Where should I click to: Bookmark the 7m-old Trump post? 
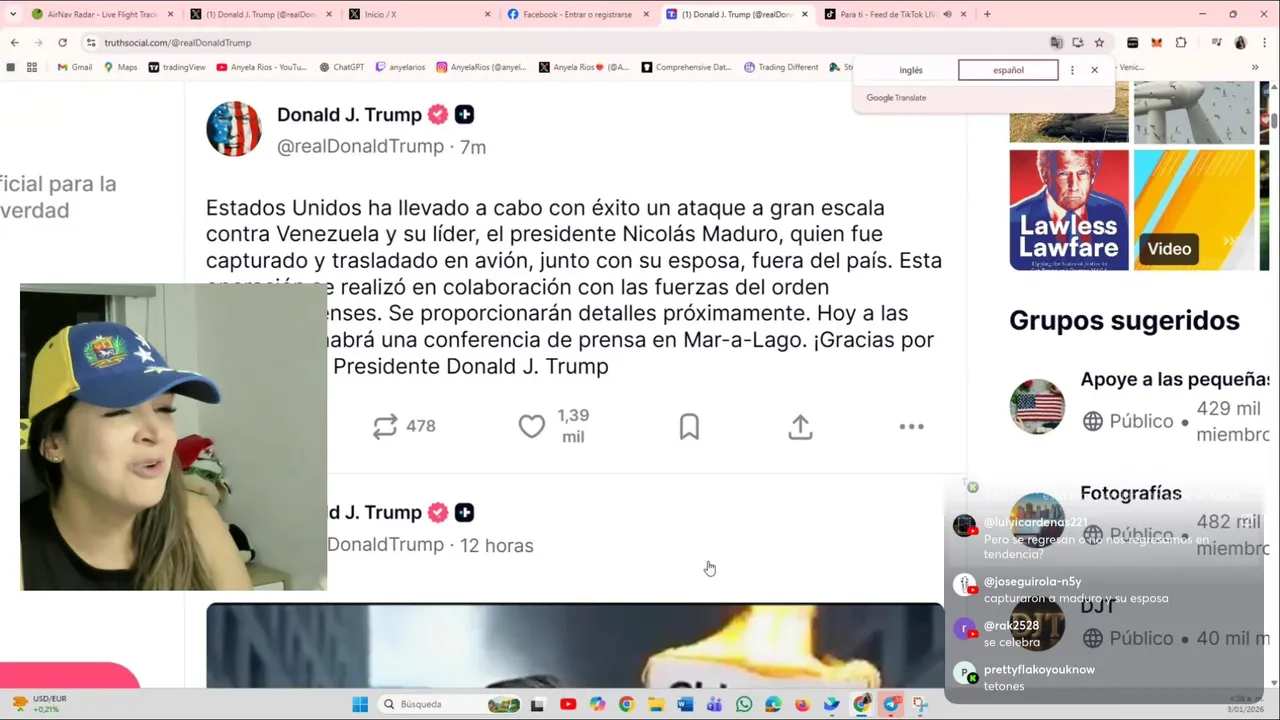(x=689, y=427)
